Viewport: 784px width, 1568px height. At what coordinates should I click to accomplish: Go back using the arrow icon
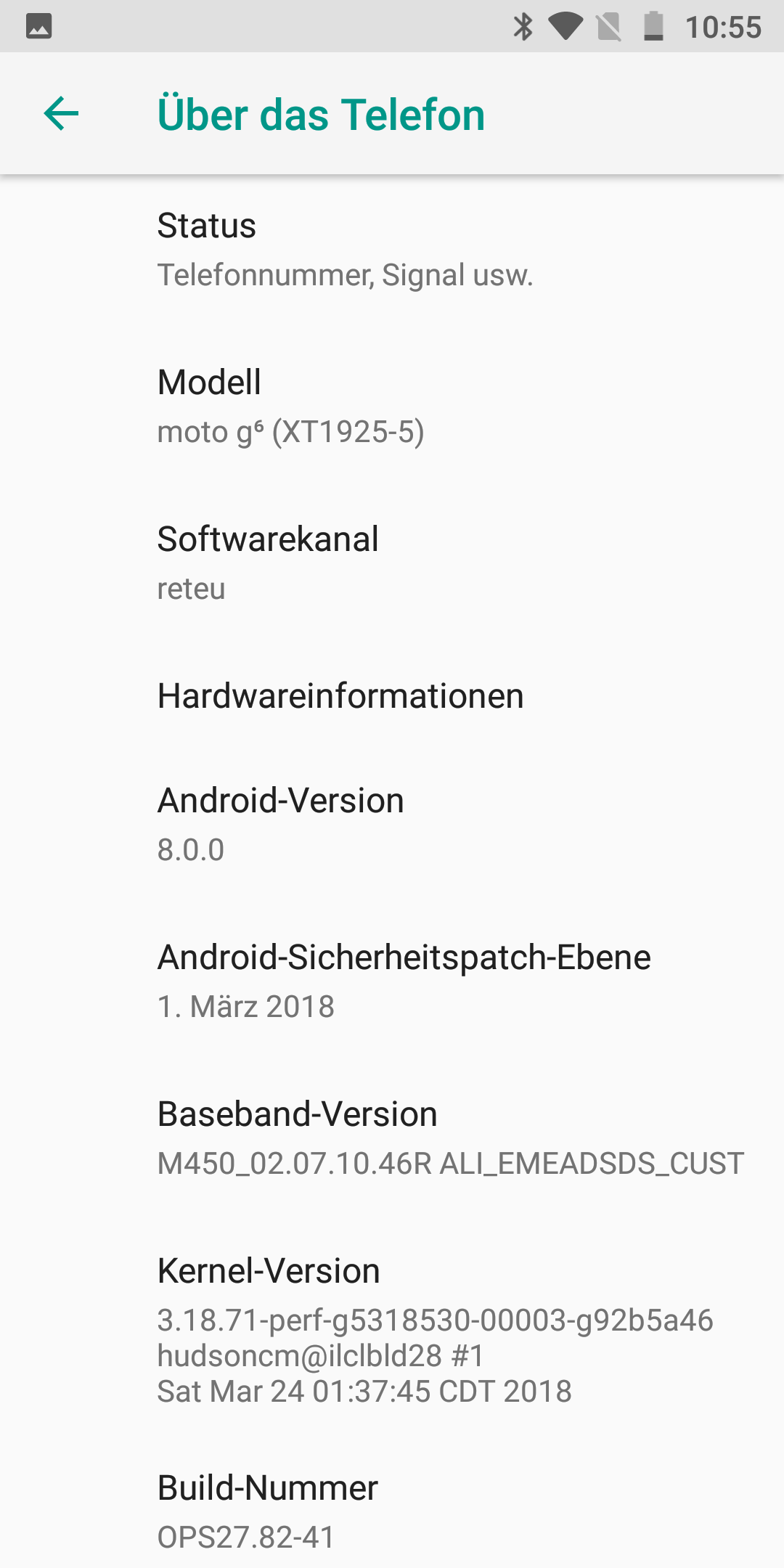62,114
